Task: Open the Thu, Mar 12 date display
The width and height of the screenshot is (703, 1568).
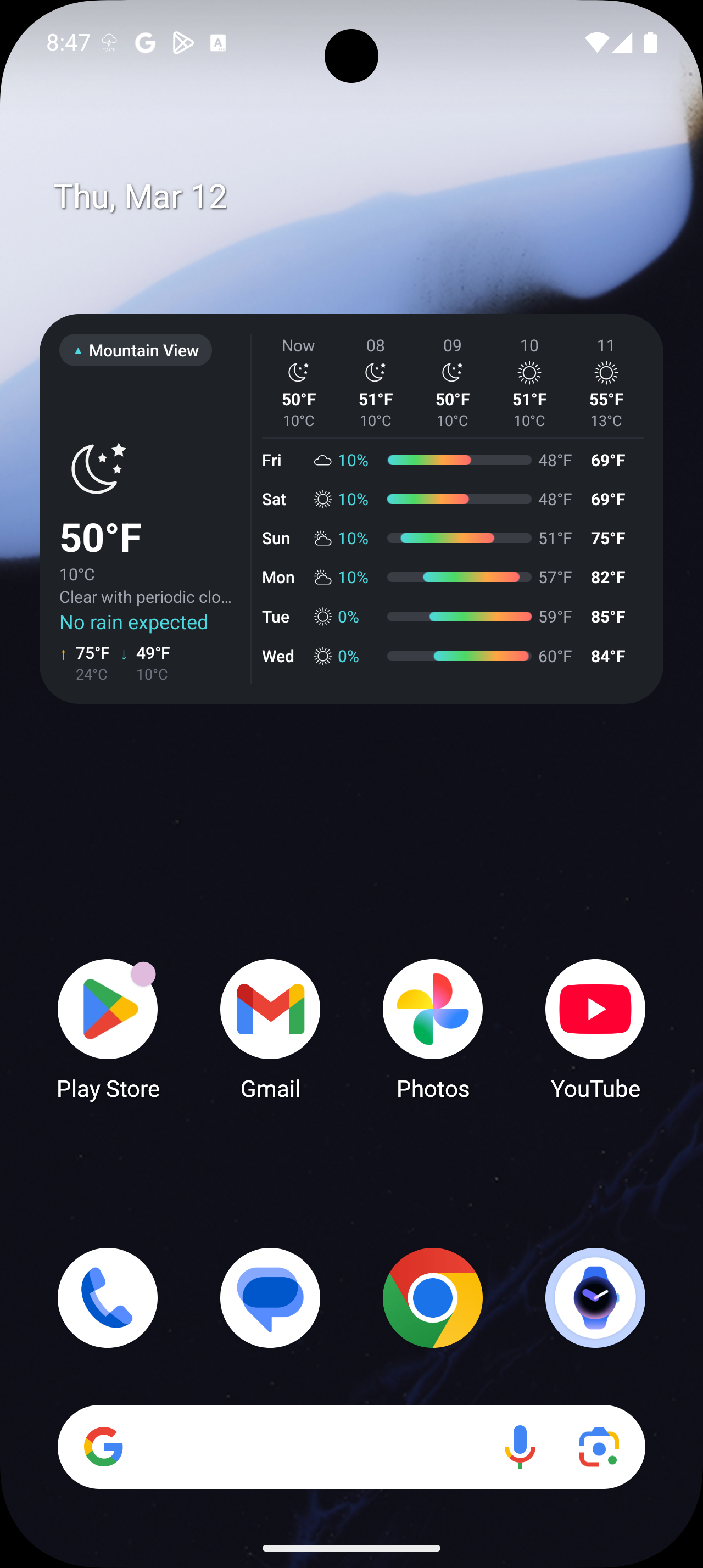Action: (x=141, y=196)
